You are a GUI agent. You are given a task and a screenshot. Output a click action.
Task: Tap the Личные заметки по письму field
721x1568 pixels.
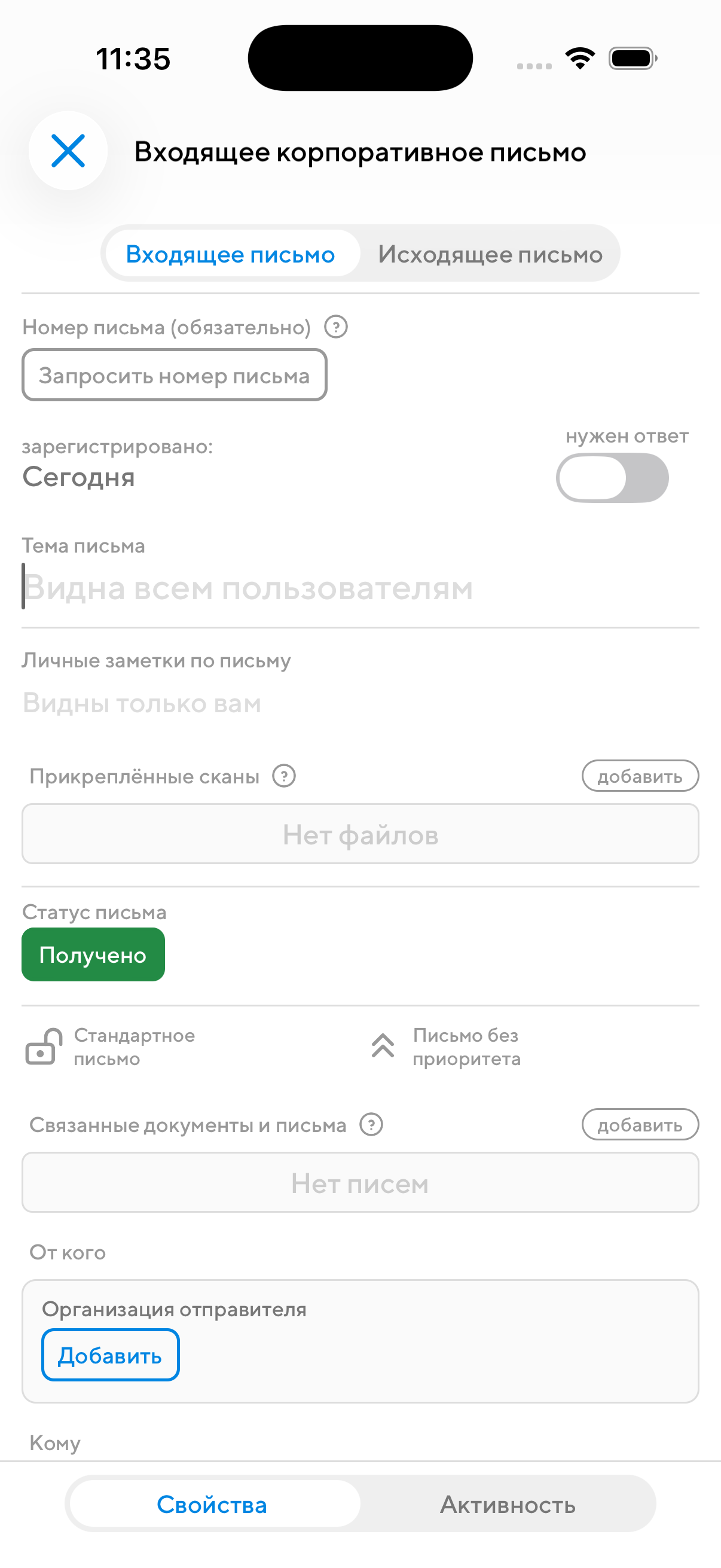tap(359, 703)
